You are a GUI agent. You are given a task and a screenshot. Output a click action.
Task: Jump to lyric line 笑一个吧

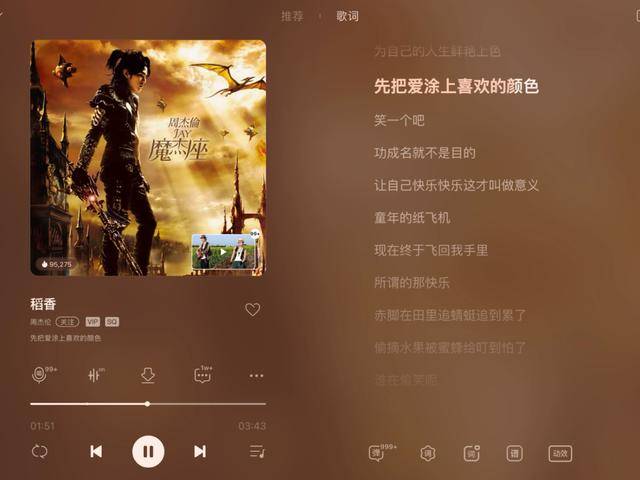[399, 121]
